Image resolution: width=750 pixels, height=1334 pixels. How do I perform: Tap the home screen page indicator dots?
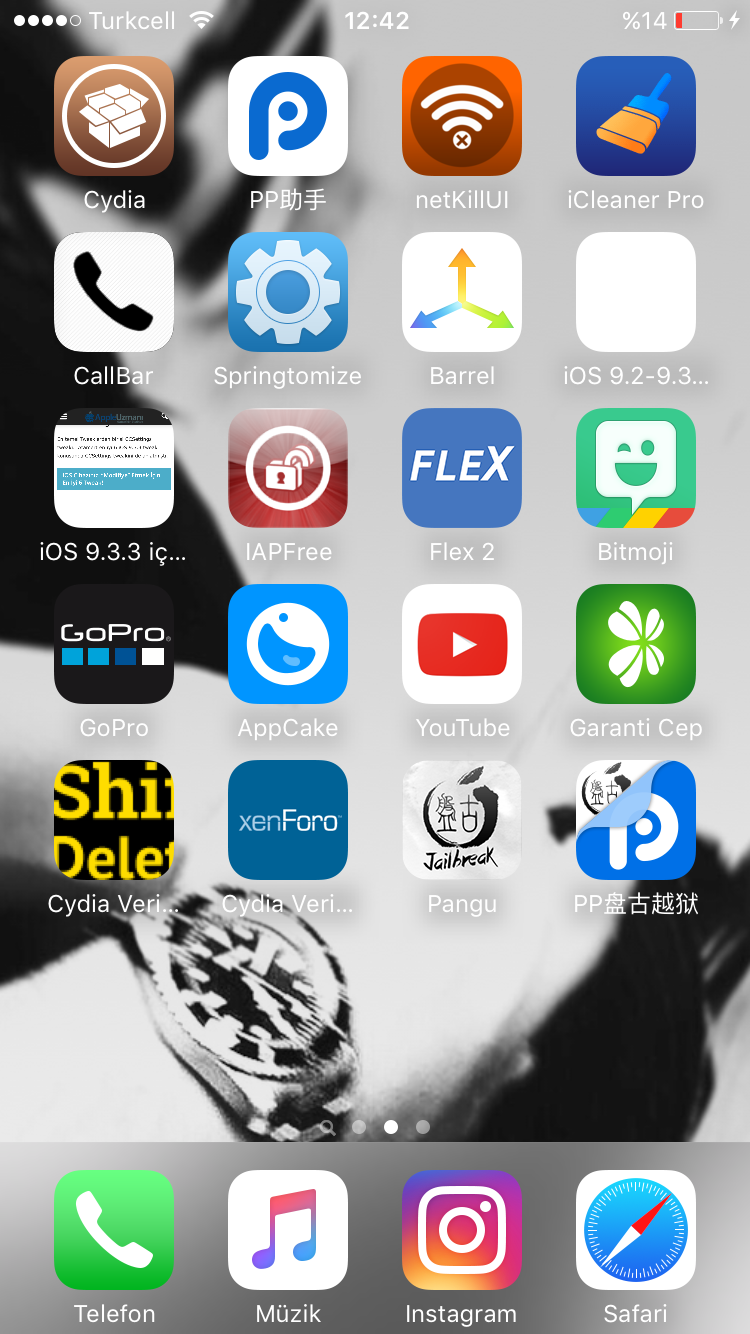click(375, 1127)
